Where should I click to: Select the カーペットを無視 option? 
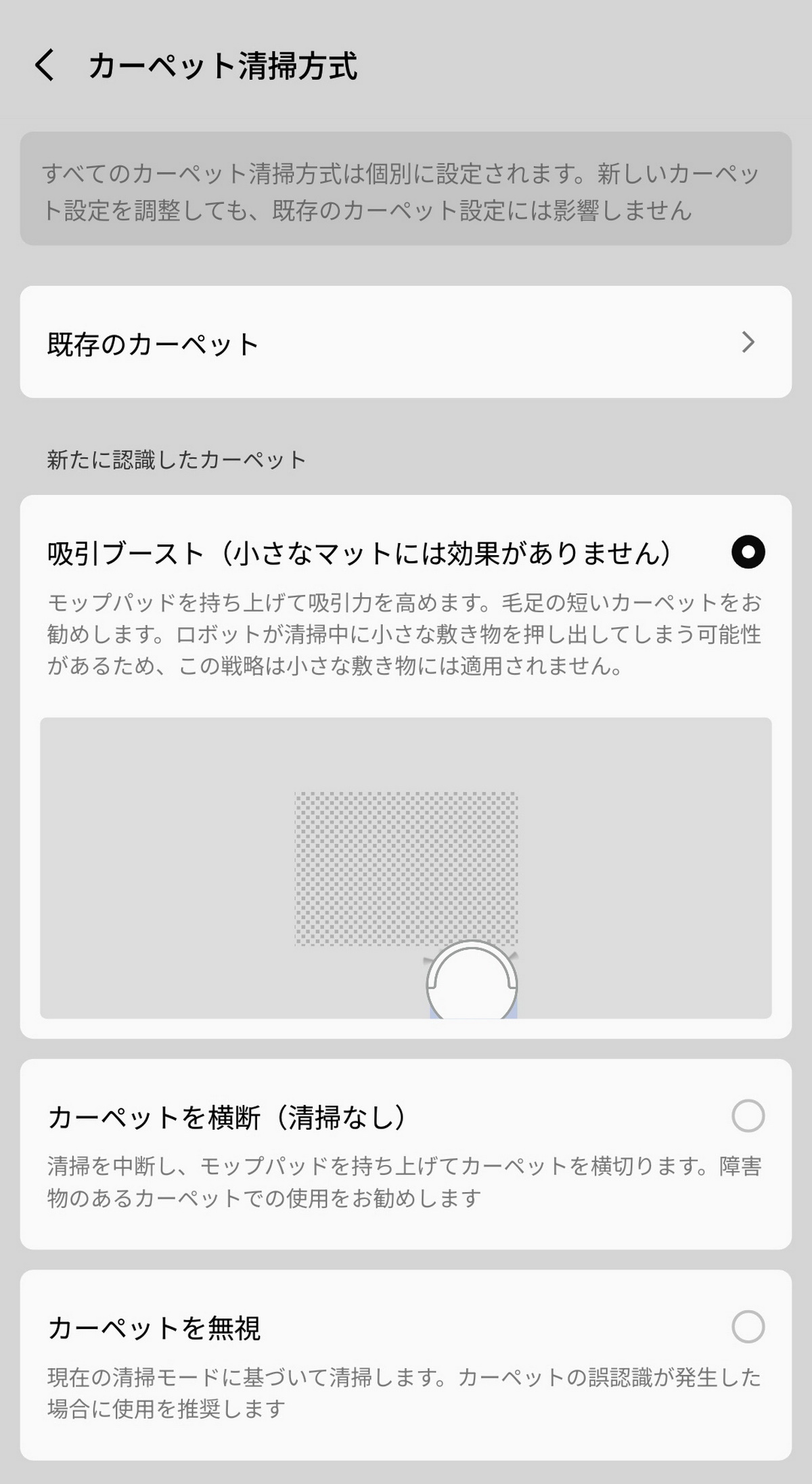pos(748,1326)
